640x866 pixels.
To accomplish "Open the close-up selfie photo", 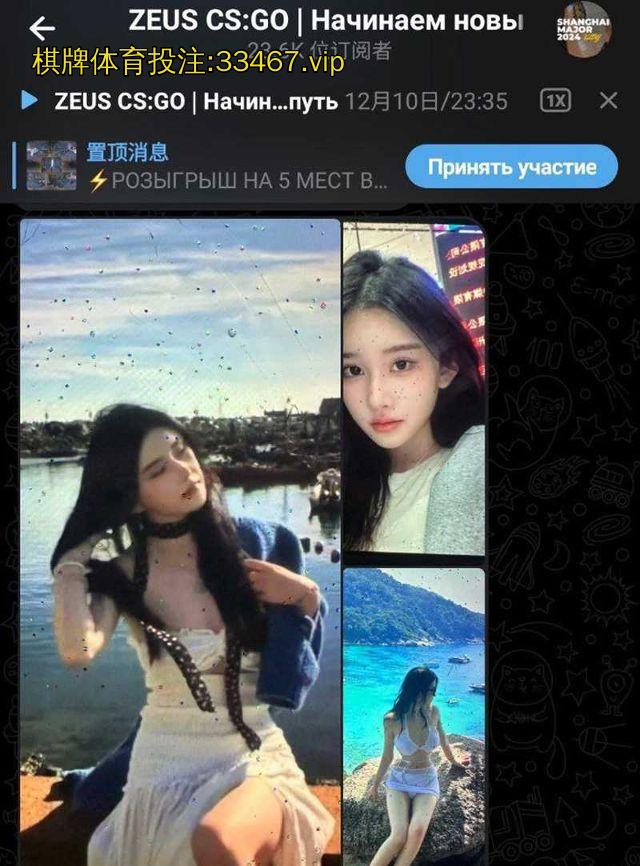I will (413, 390).
